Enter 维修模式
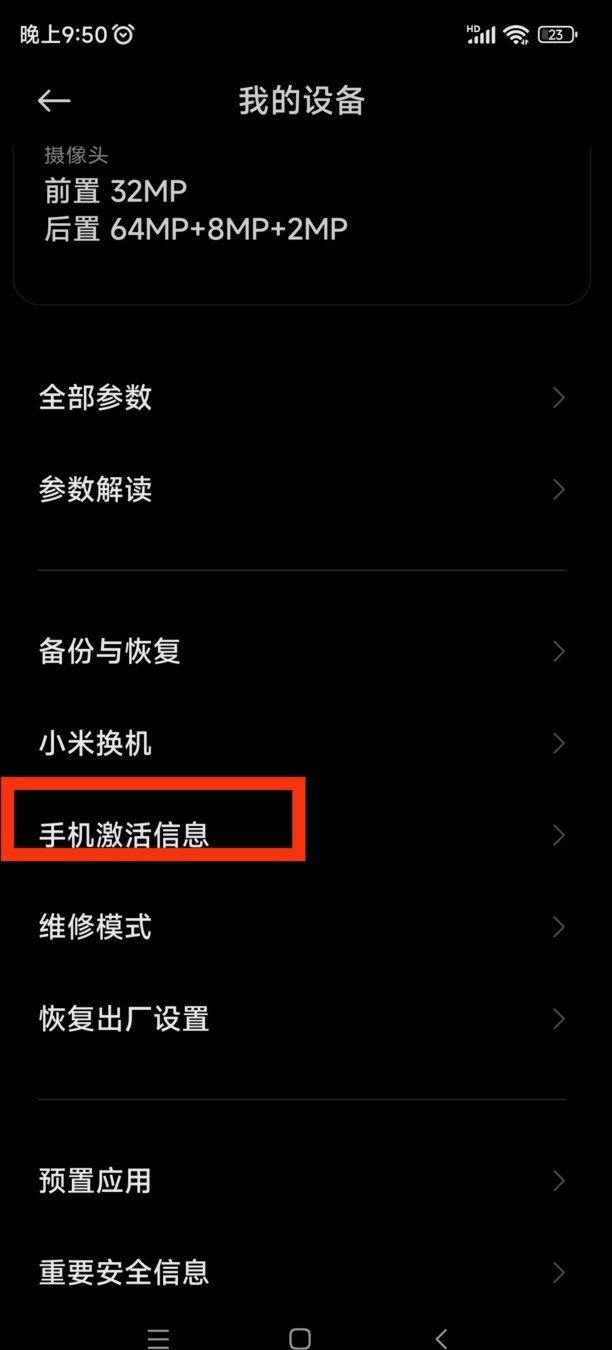 point(300,927)
